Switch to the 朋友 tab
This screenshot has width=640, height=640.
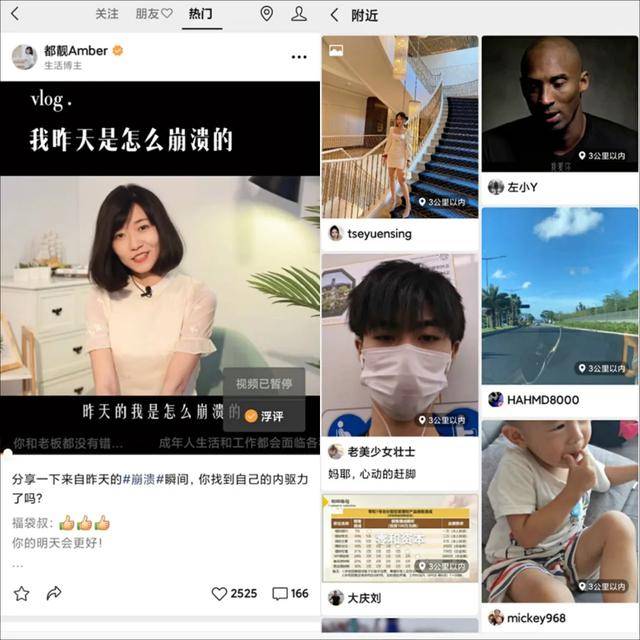click(x=153, y=14)
